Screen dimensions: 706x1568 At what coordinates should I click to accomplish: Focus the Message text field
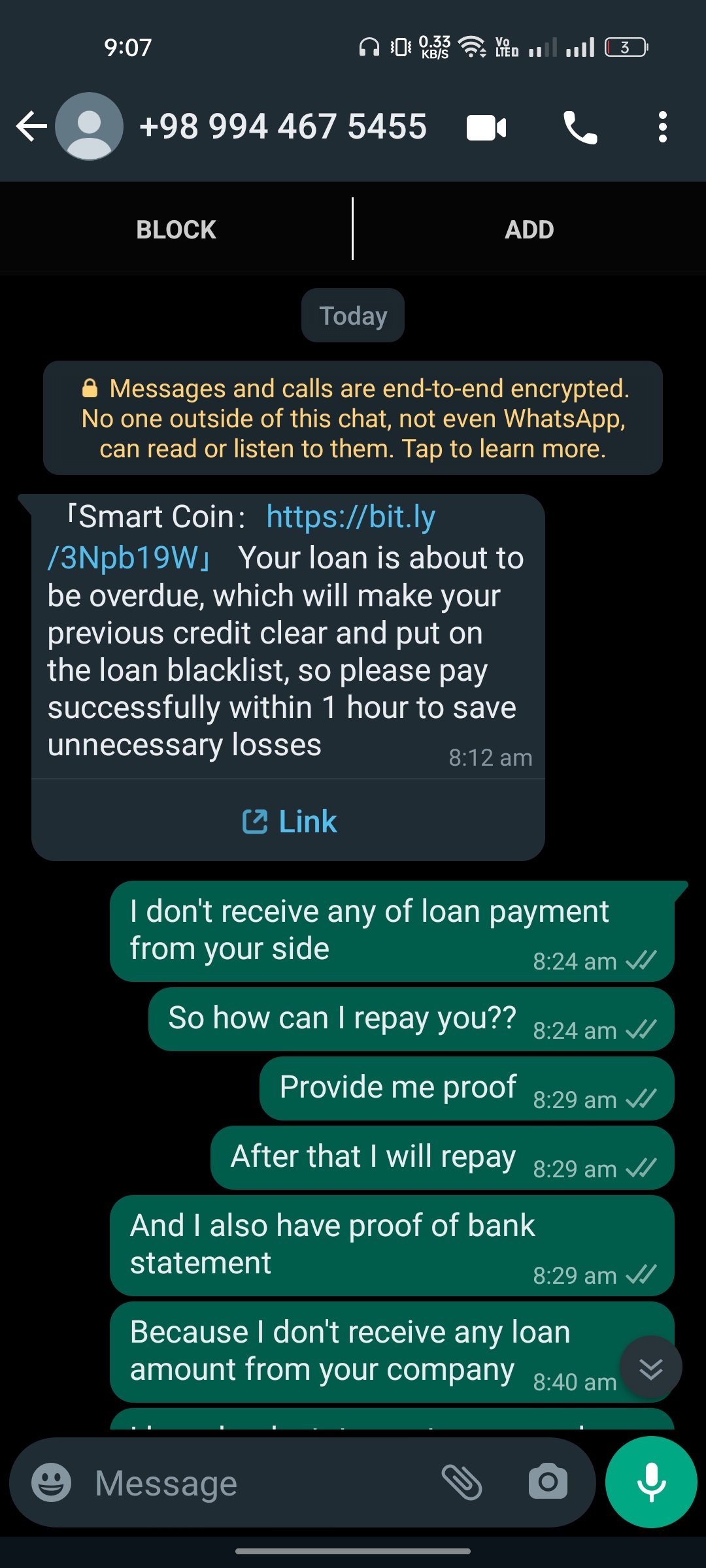click(x=261, y=1483)
